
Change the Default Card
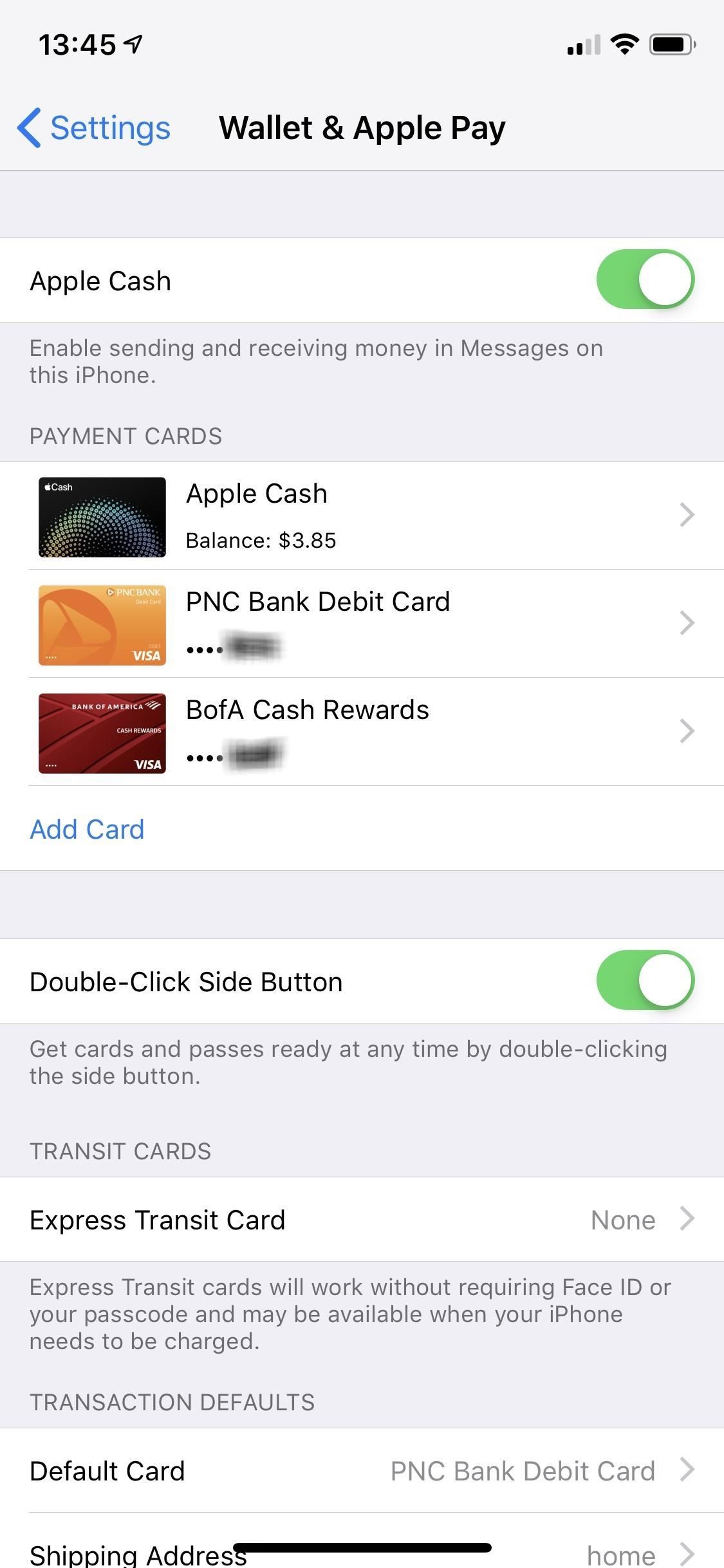pos(362,1471)
